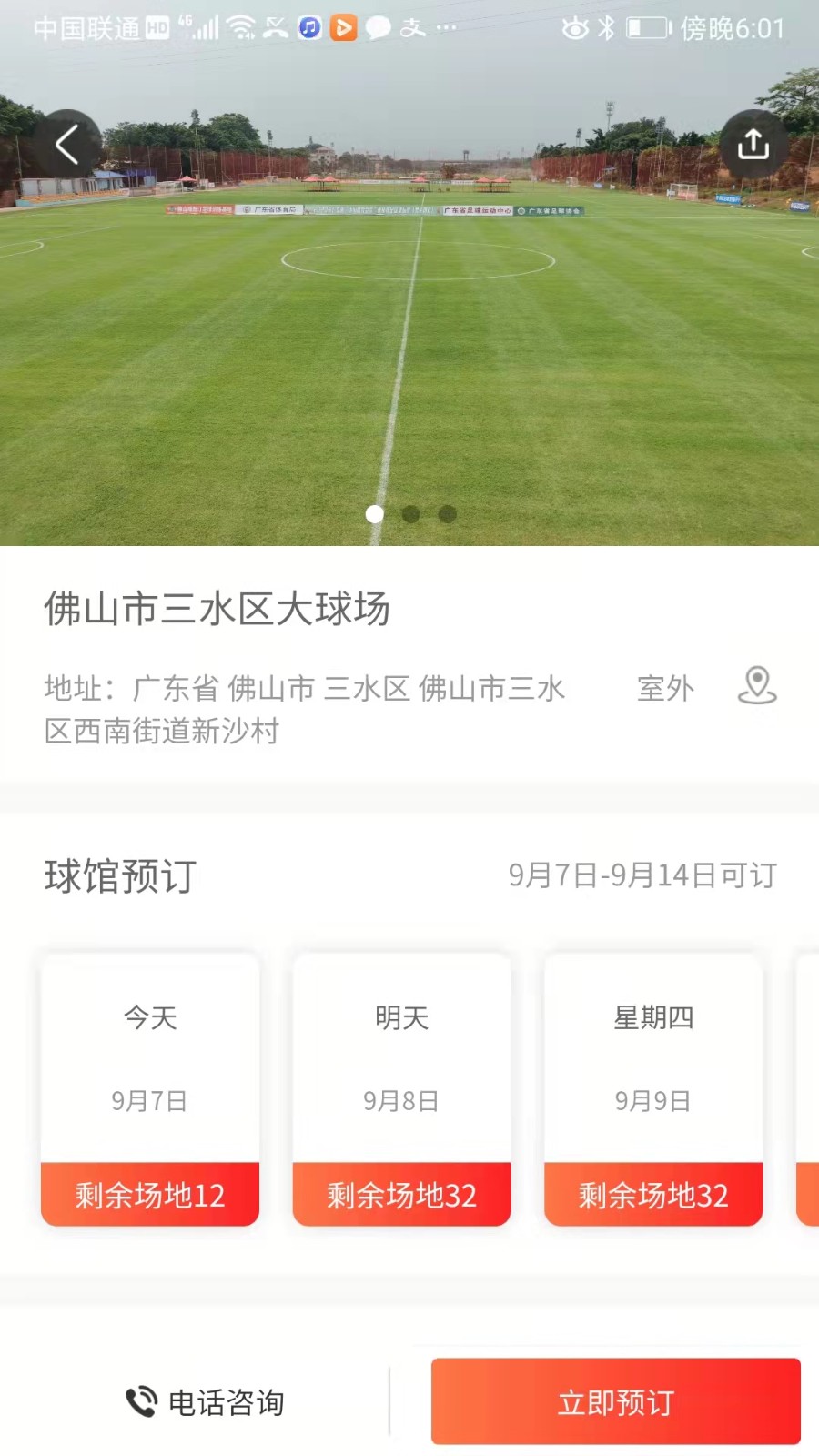
Task: Click the third carousel dot
Action: [446, 513]
